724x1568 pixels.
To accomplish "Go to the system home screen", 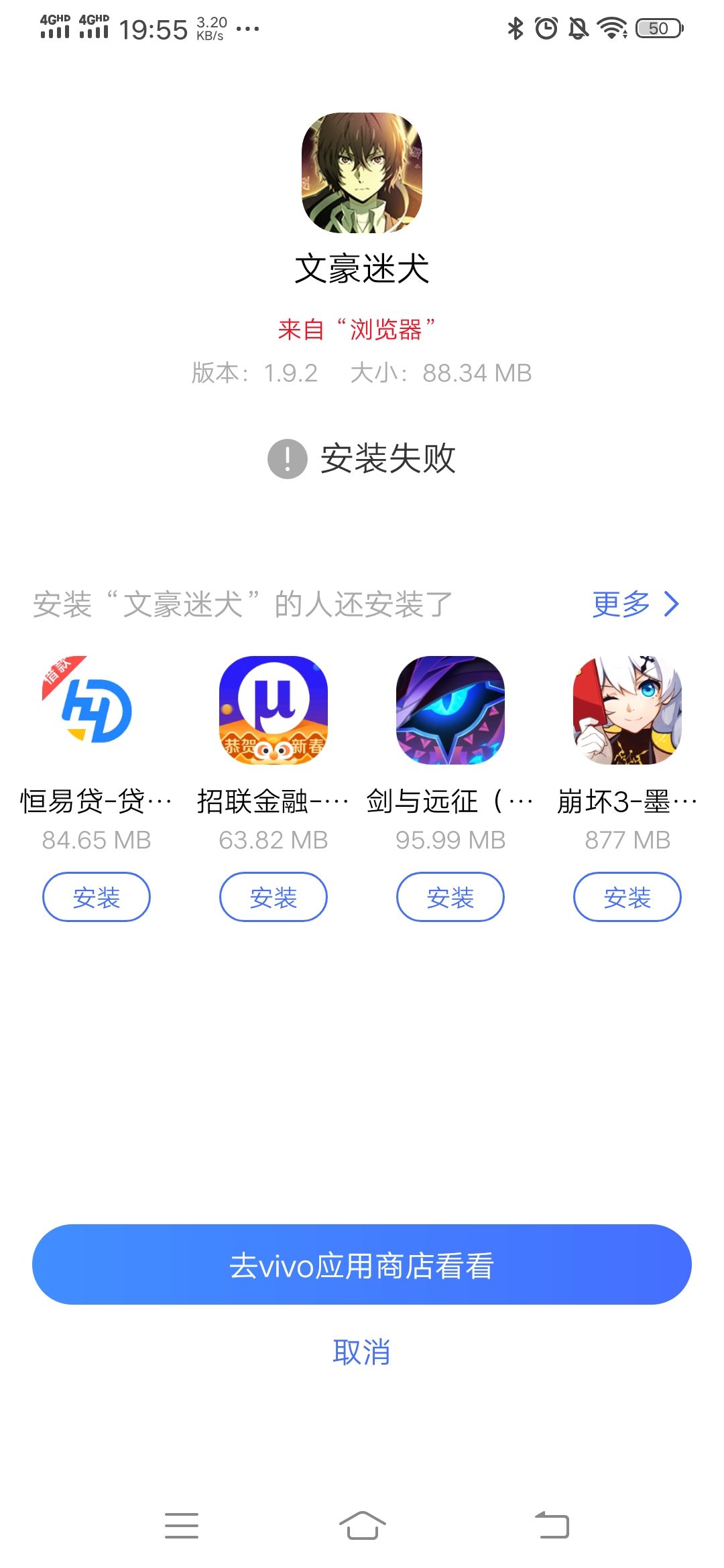I will [362, 1526].
